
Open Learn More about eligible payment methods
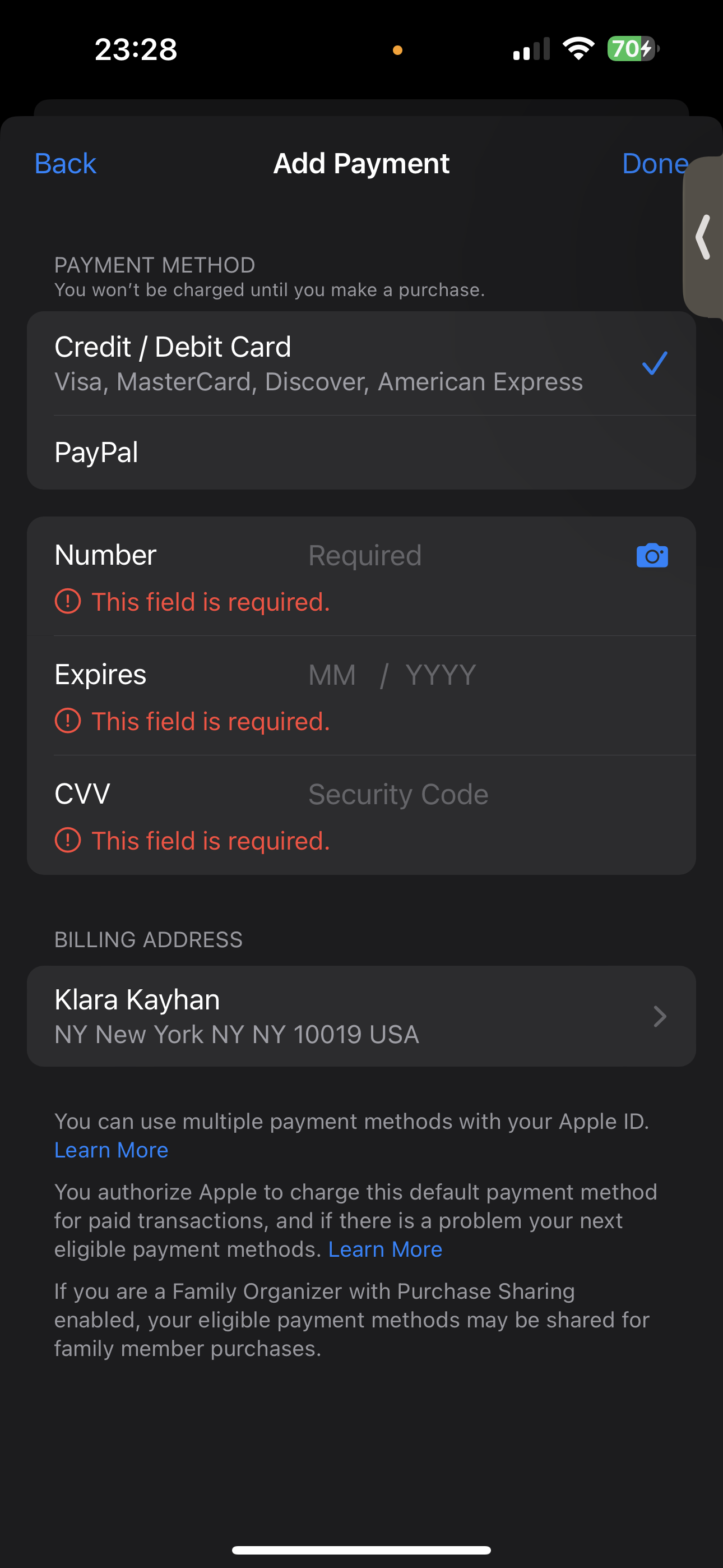pyautogui.click(x=385, y=1249)
